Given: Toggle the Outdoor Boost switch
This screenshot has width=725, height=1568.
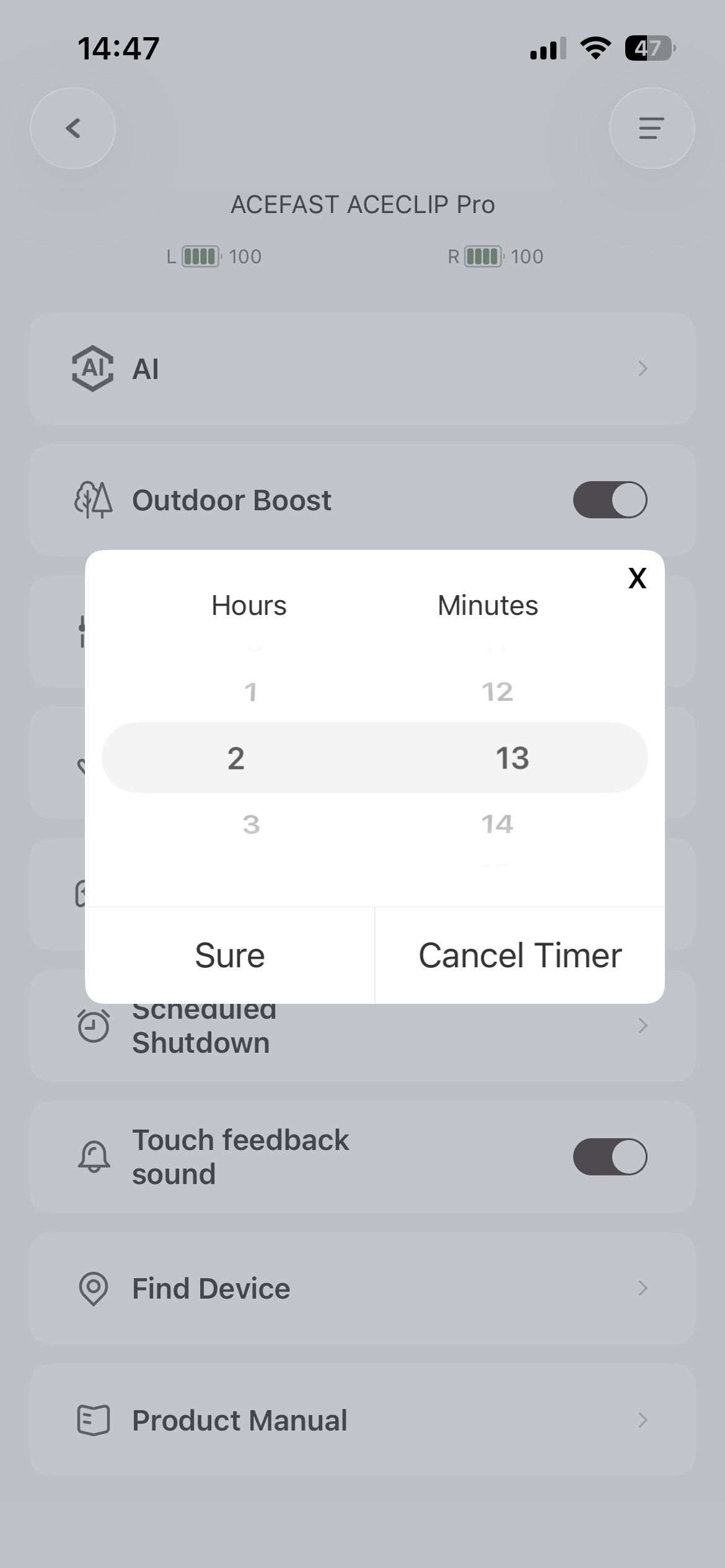Looking at the screenshot, I should point(610,500).
